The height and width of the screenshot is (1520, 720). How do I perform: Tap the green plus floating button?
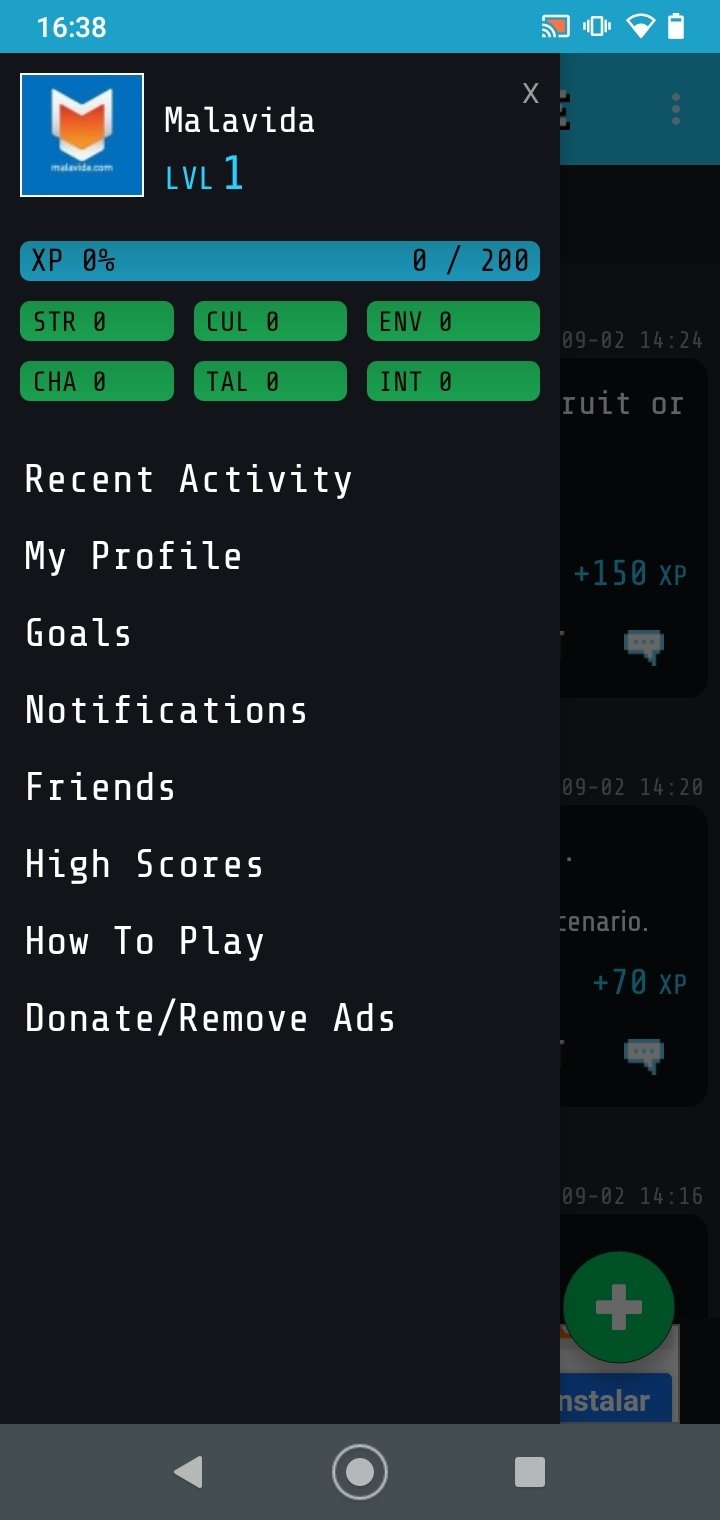618,1307
